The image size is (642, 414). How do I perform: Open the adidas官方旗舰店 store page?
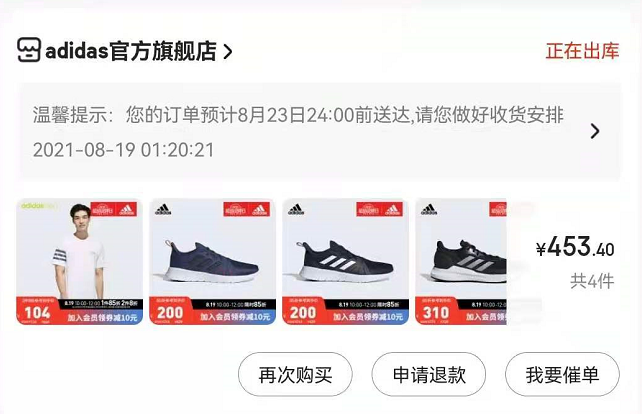coord(130,51)
